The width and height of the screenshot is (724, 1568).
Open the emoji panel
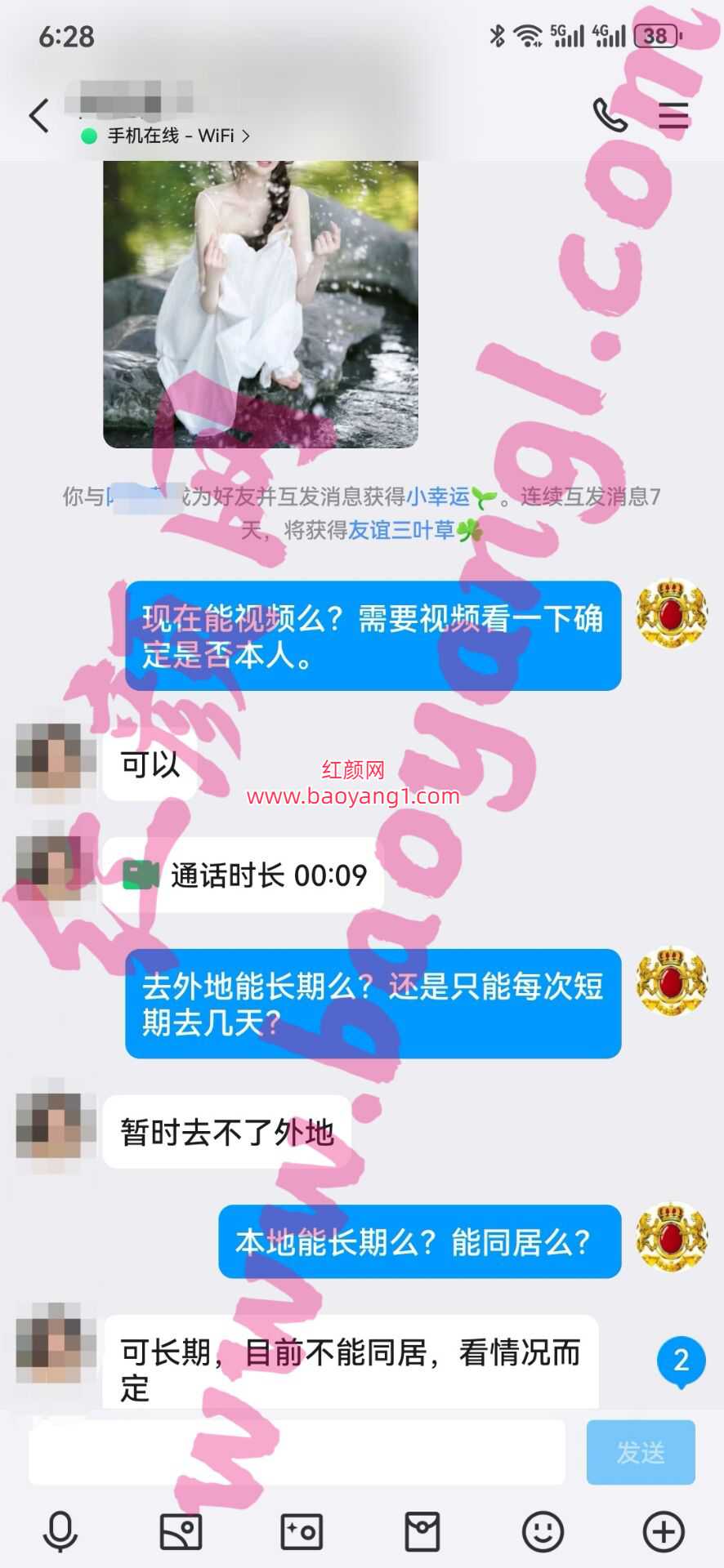pos(543,1531)
